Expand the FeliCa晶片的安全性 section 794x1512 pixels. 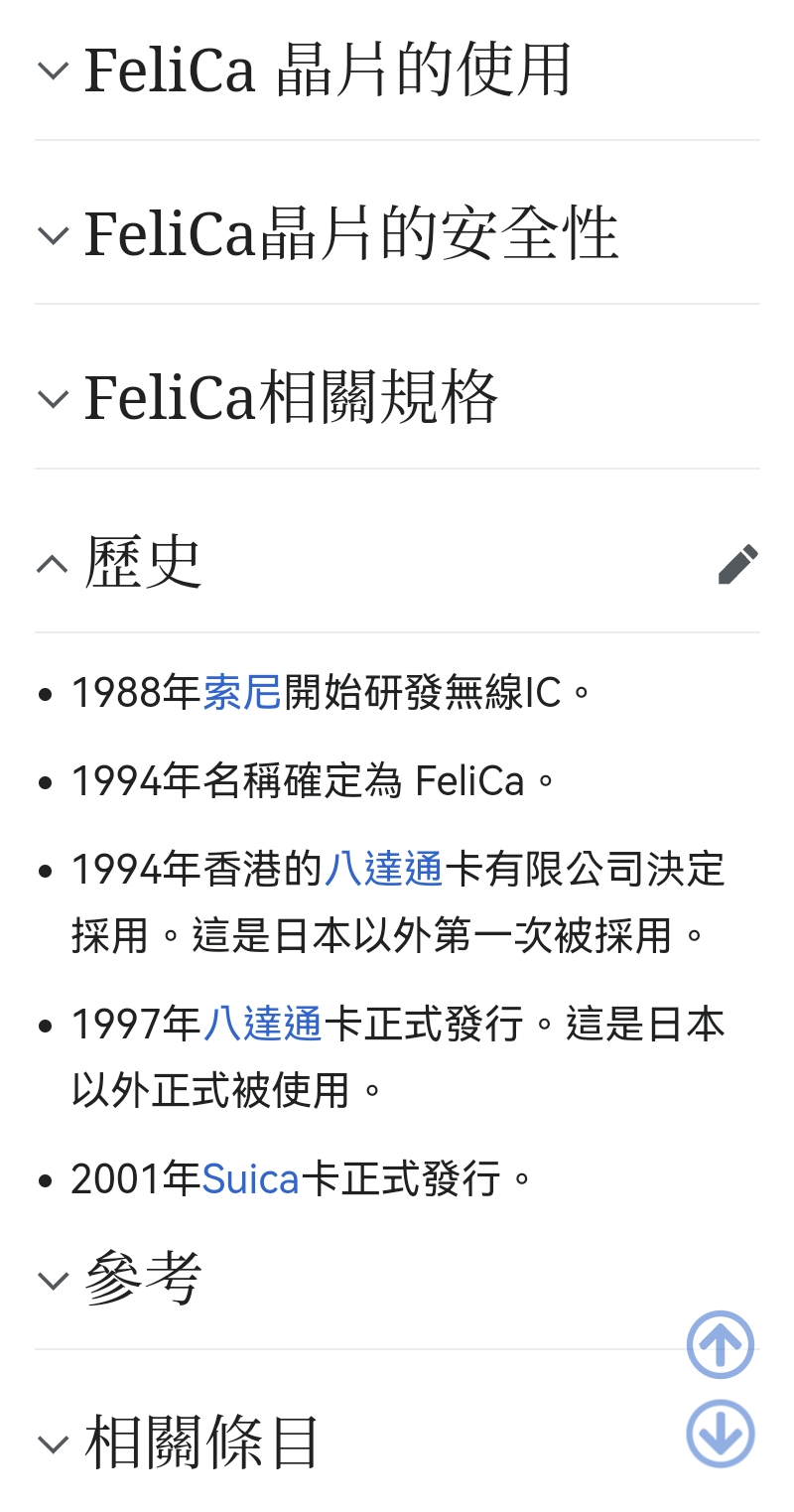coord(350,234)
